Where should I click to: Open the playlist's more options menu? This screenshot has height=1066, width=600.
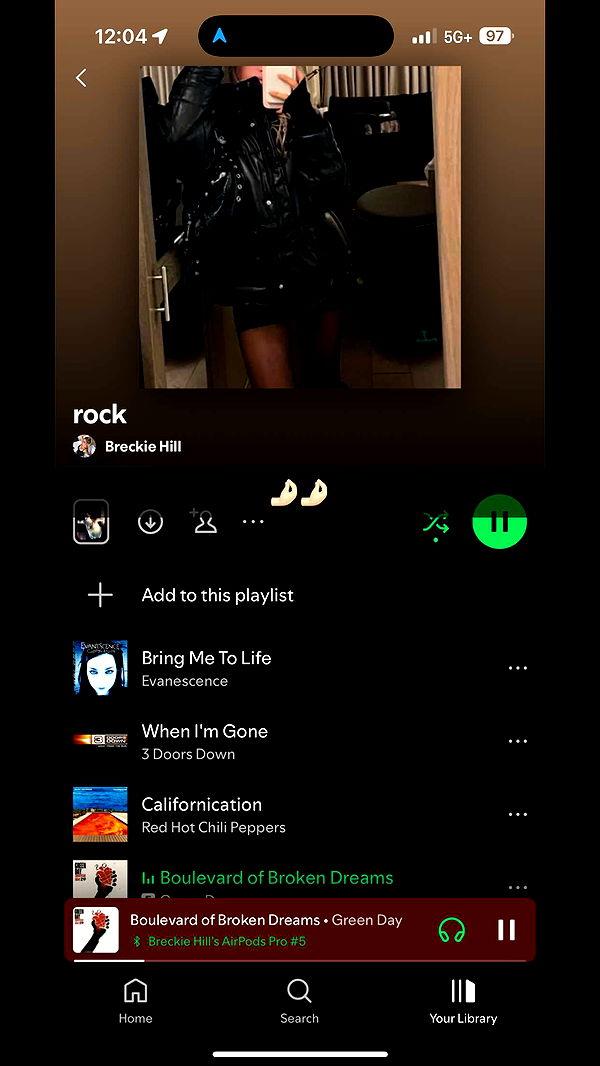(253, 522)
